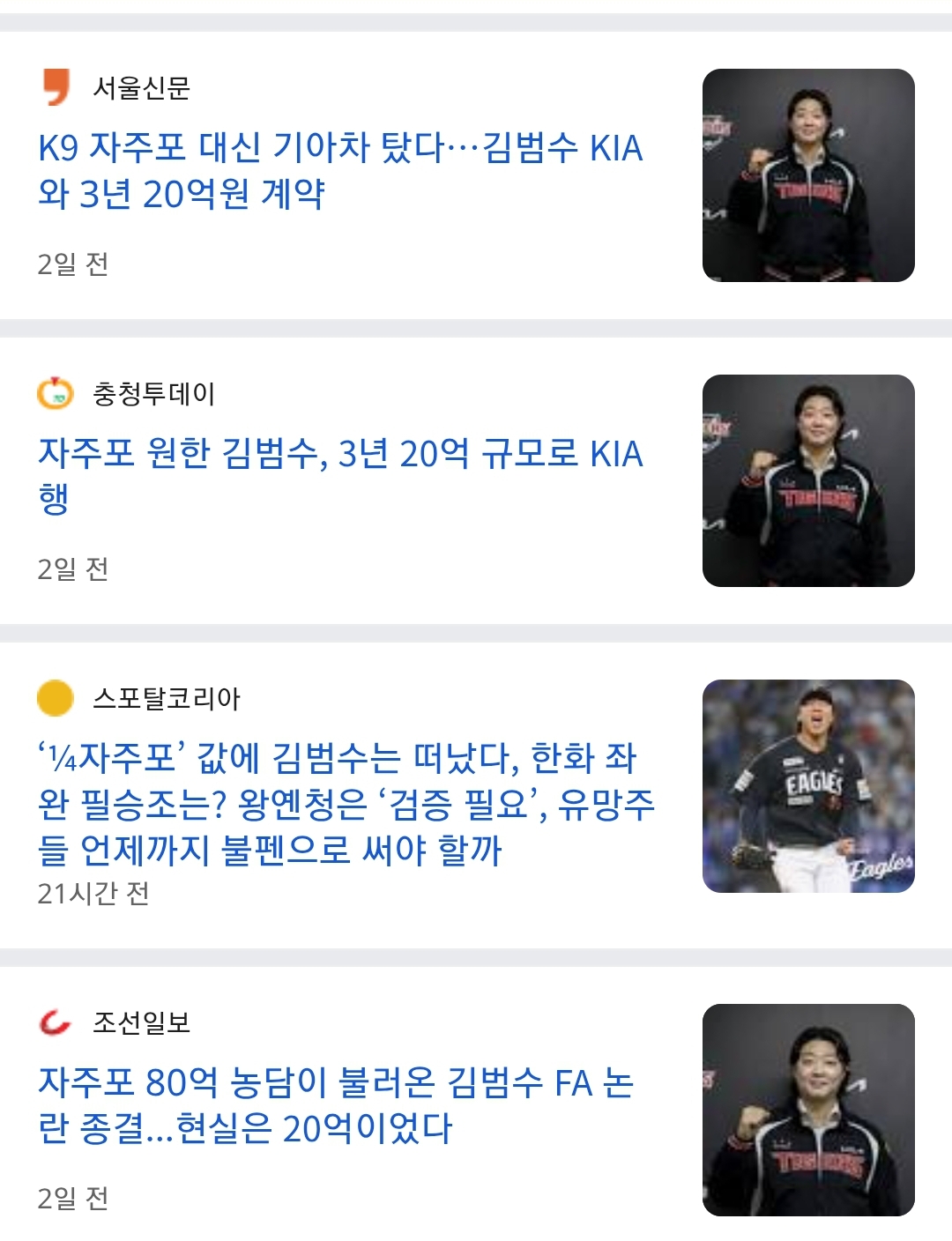Tap the photo beside the 서울신문 article
The height and width of the screenshot is (1241, 952).
point(808,175)
